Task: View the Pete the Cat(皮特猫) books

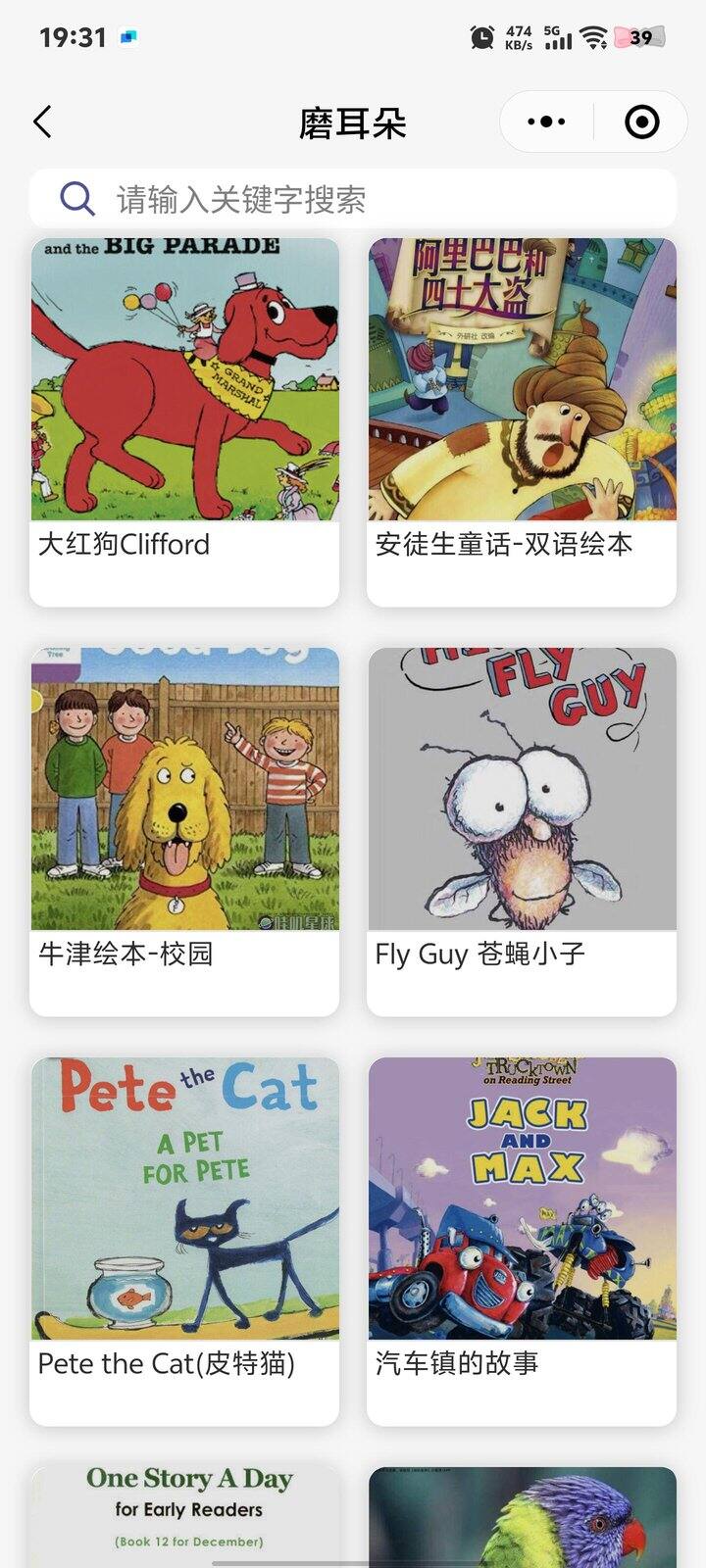Action: (184, 1241)
